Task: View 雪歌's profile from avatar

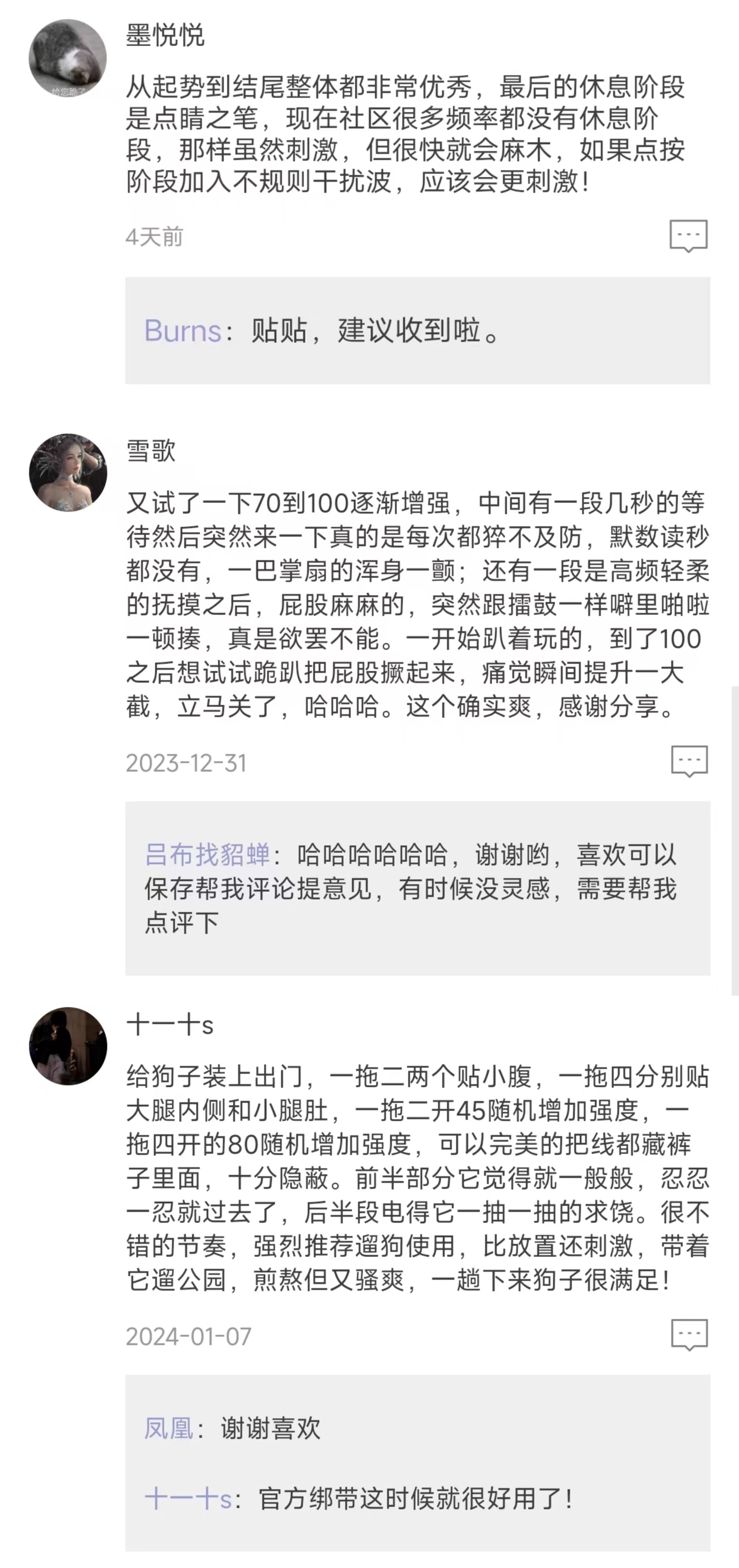Action: pos(67,472)
